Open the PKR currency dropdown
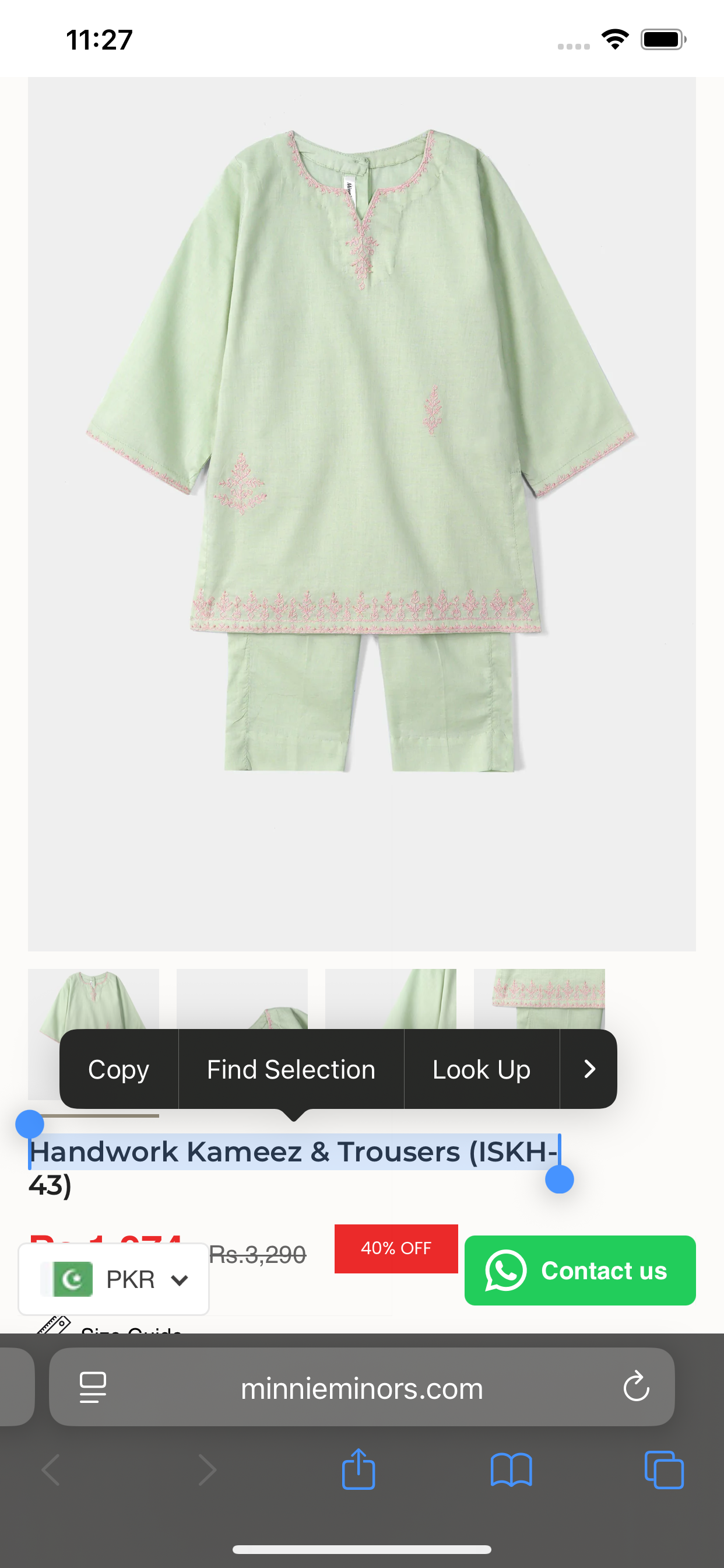The image size is (724, 1568). click(x=114, y=1279)
